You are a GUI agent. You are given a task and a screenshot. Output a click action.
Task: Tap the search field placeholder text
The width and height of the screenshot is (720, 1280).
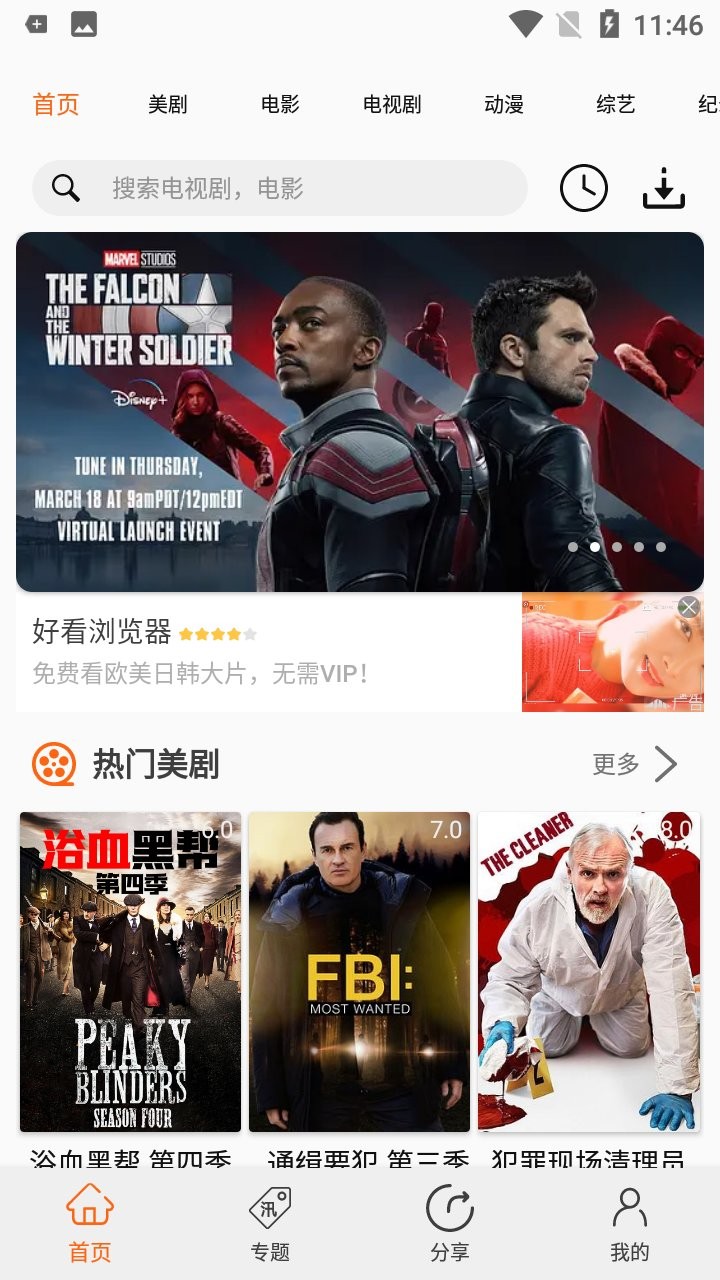pos(180,188)
